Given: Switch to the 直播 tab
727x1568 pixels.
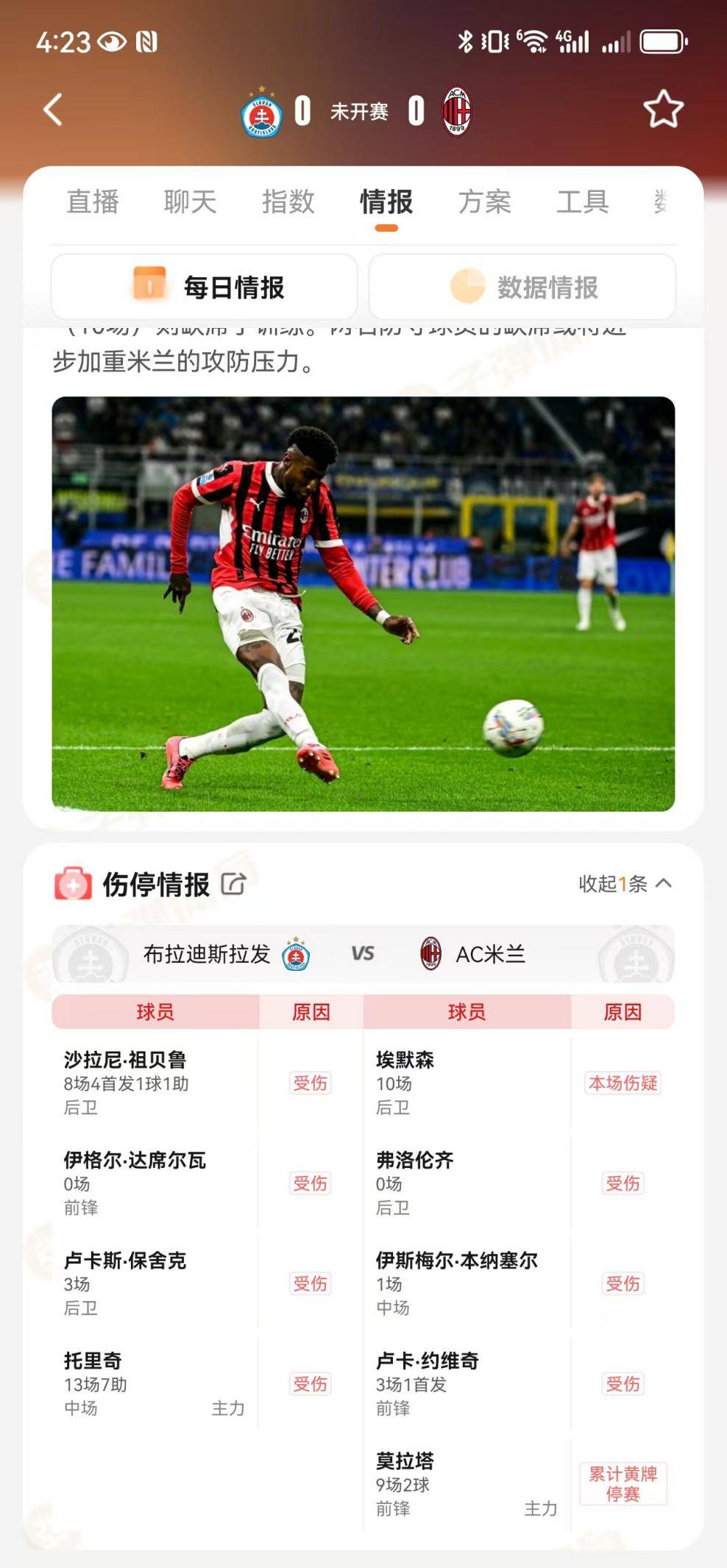Looking at the screenshot, I should (x=93, y=202).
